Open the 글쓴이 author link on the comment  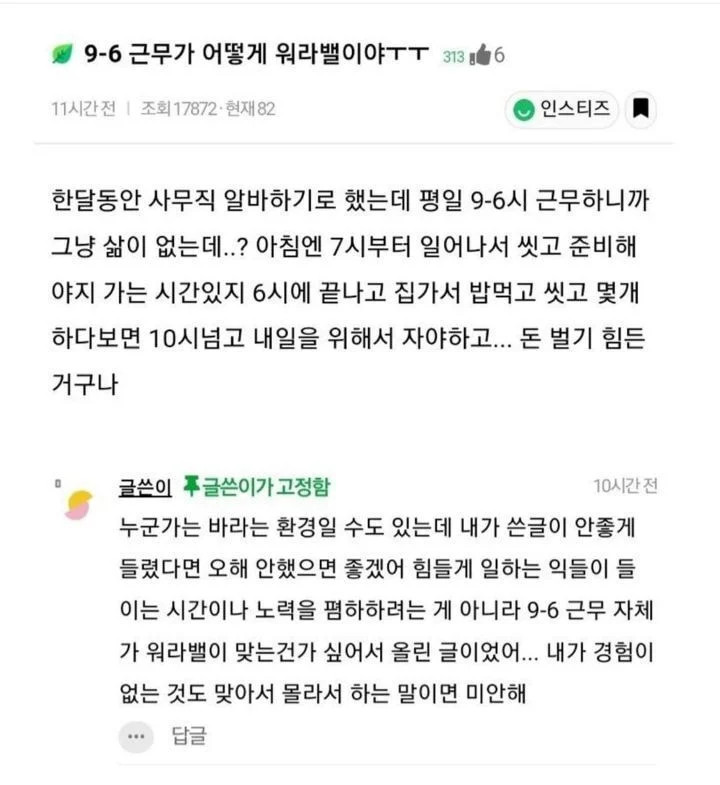(x=145, y=487)
